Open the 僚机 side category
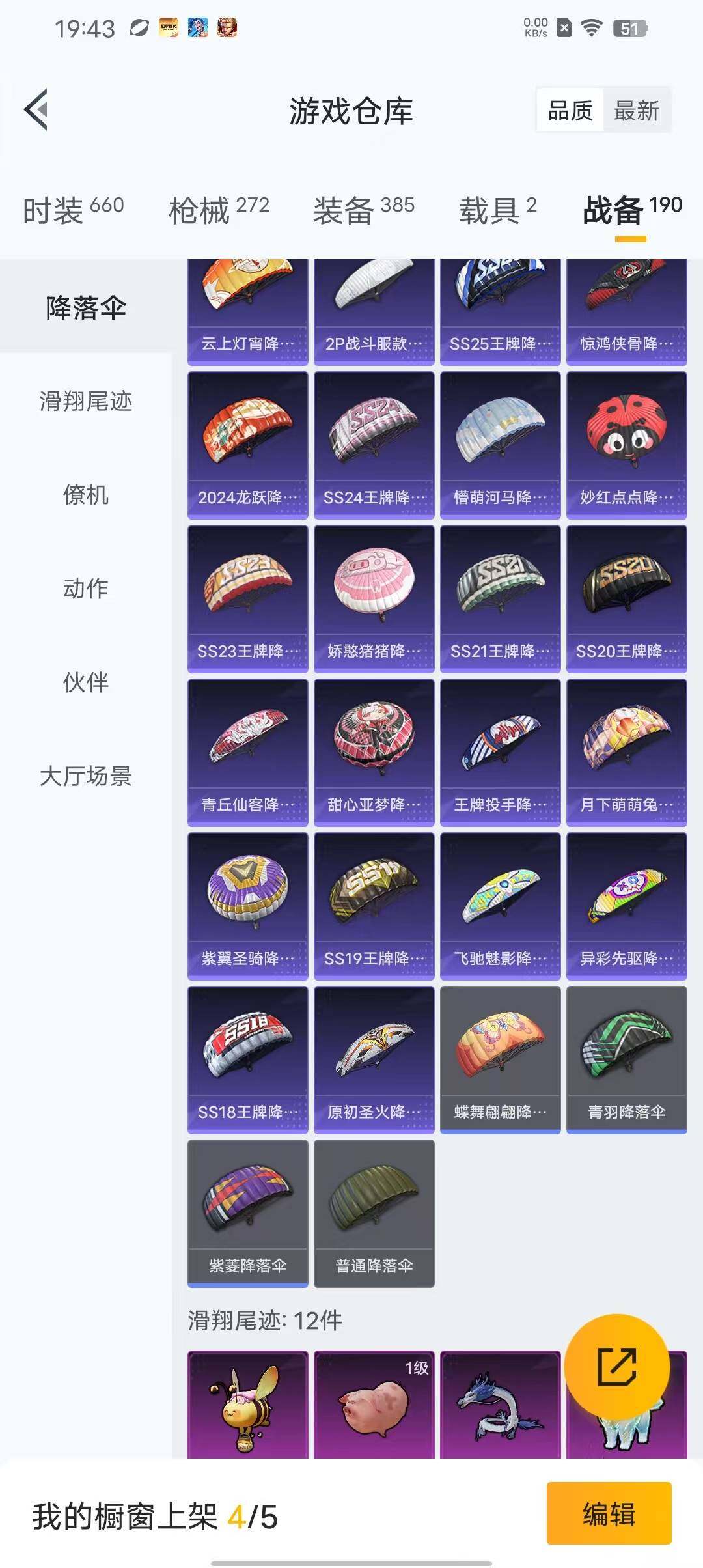 (85, 495)
